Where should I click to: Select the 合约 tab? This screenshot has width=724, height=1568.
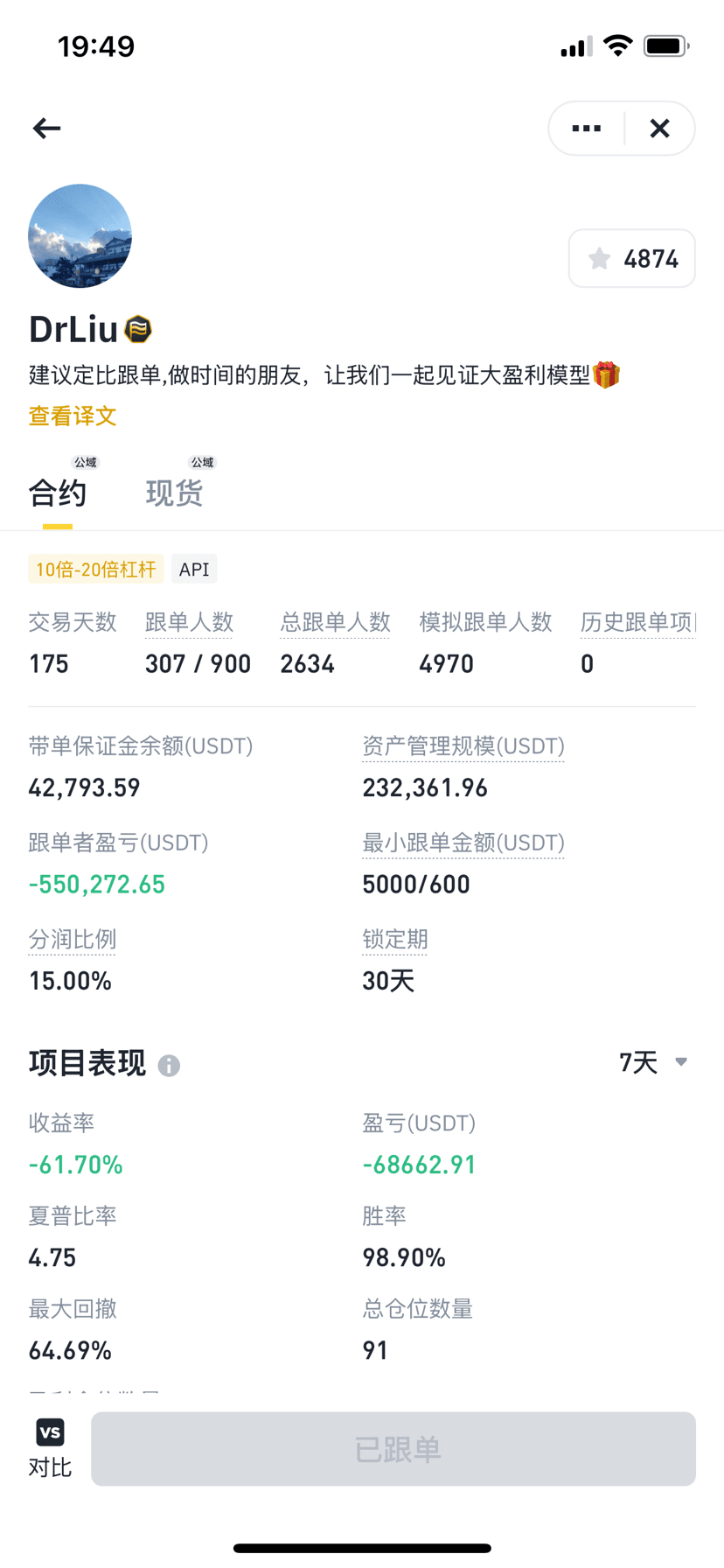pos(58,493)
